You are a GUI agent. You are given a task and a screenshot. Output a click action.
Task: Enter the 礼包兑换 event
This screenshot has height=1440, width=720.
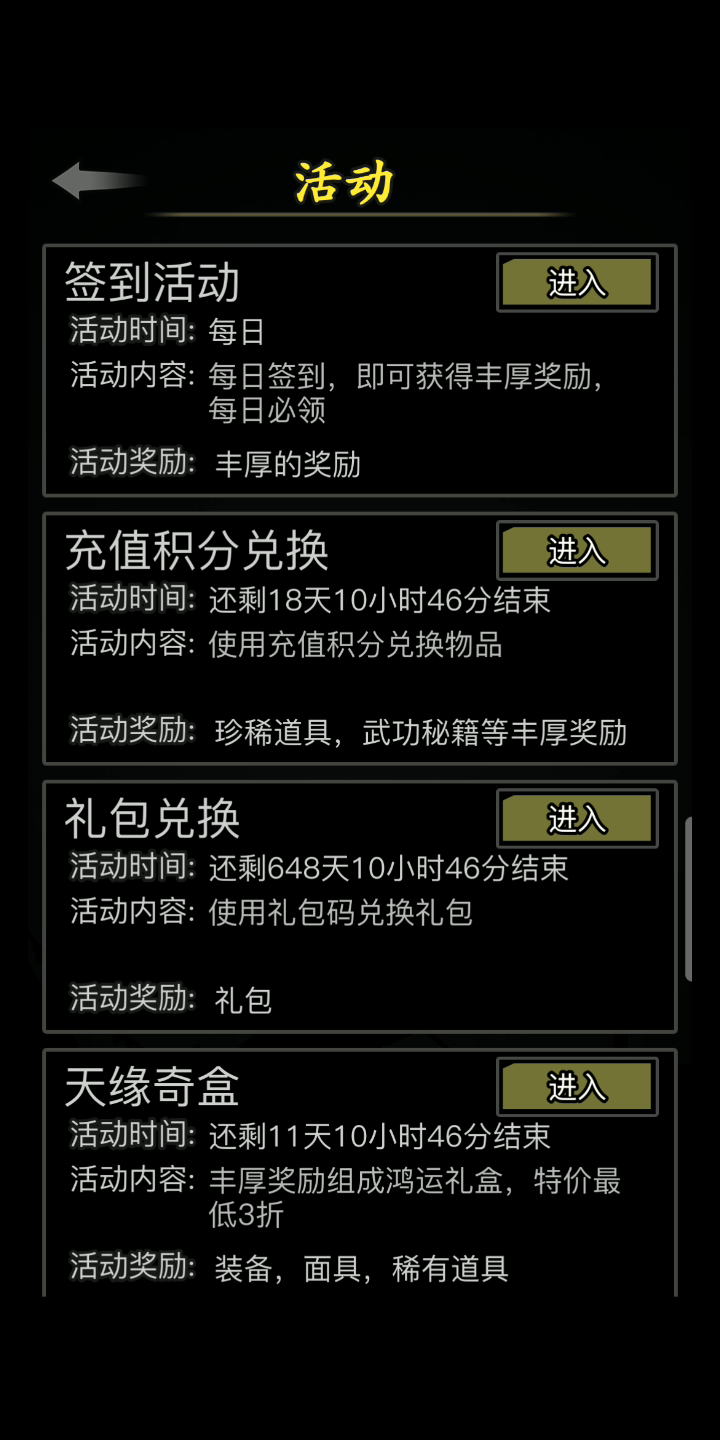577,819
